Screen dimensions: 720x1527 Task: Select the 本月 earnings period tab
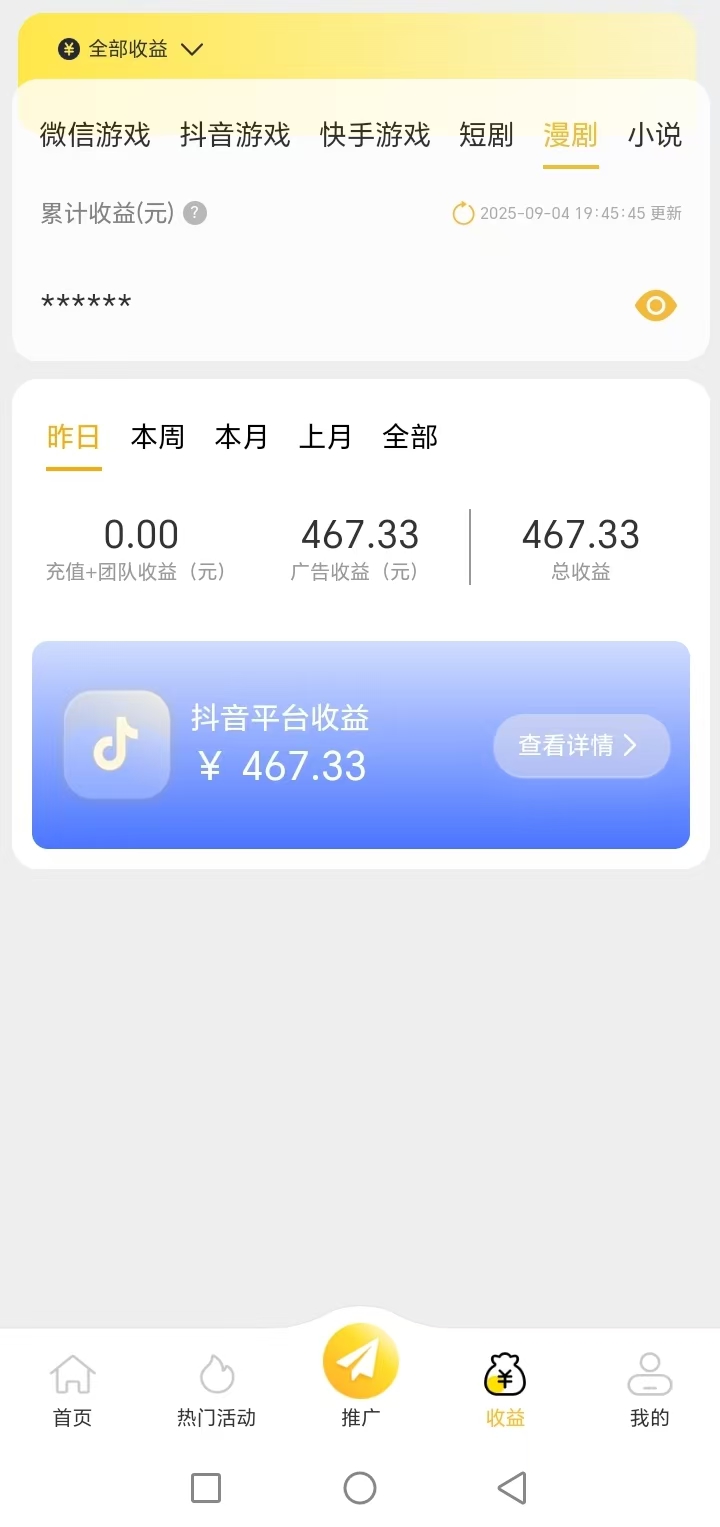241,436
